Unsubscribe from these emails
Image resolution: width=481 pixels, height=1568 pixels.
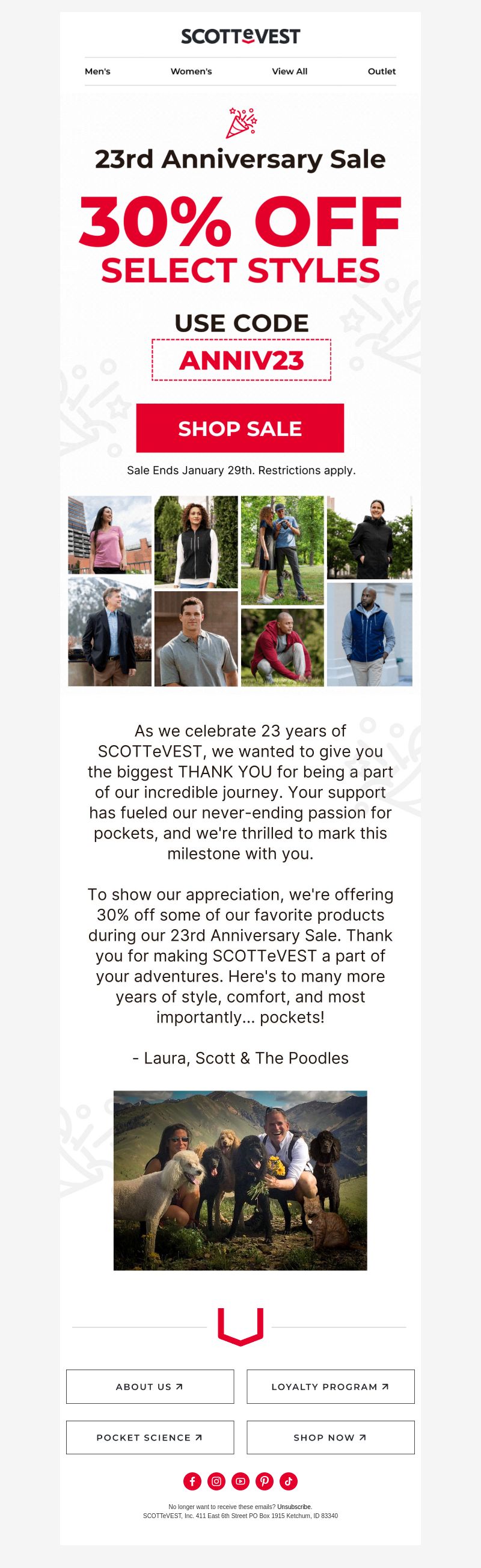pyautogui.click(x=294, y=1507)
